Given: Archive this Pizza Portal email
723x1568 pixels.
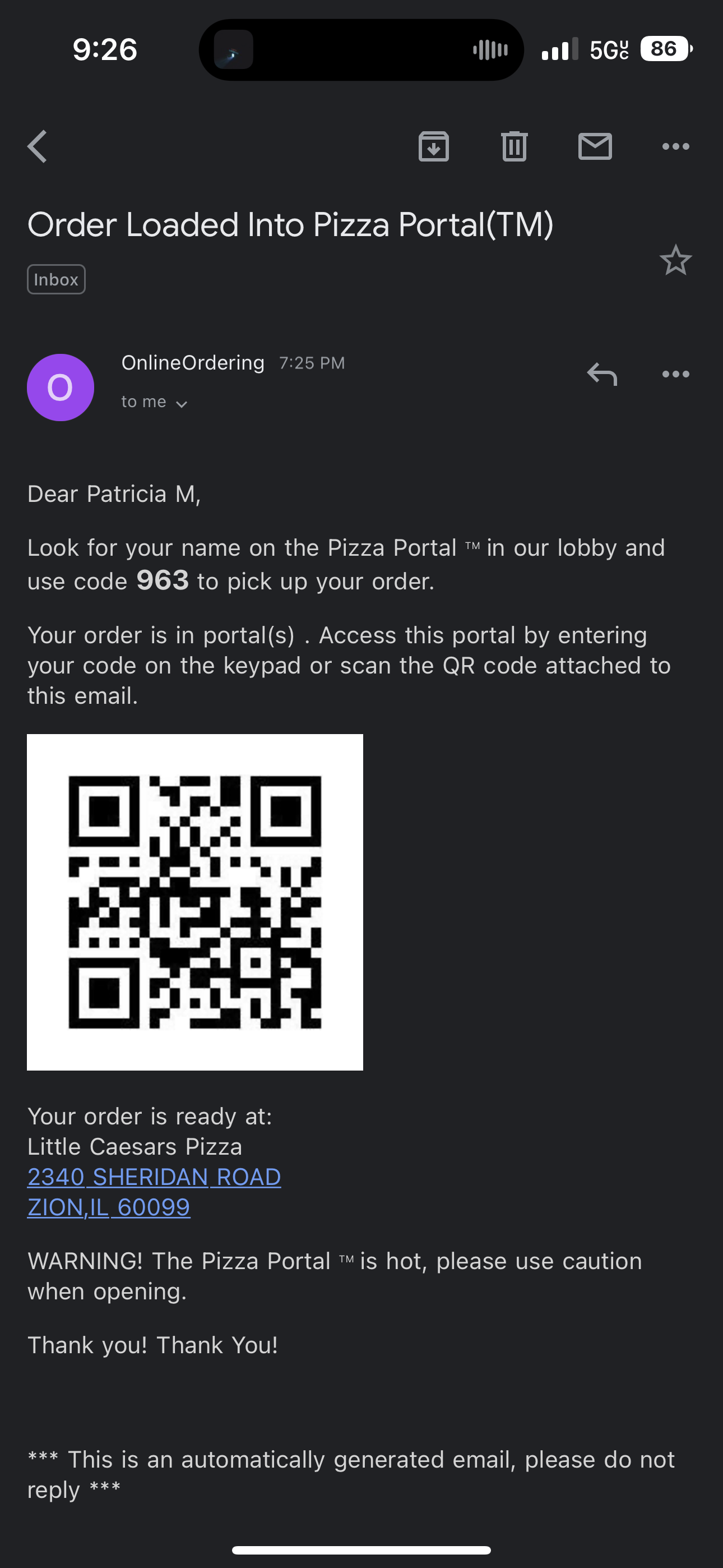Looking at the screenshot, I should (433, 146).
